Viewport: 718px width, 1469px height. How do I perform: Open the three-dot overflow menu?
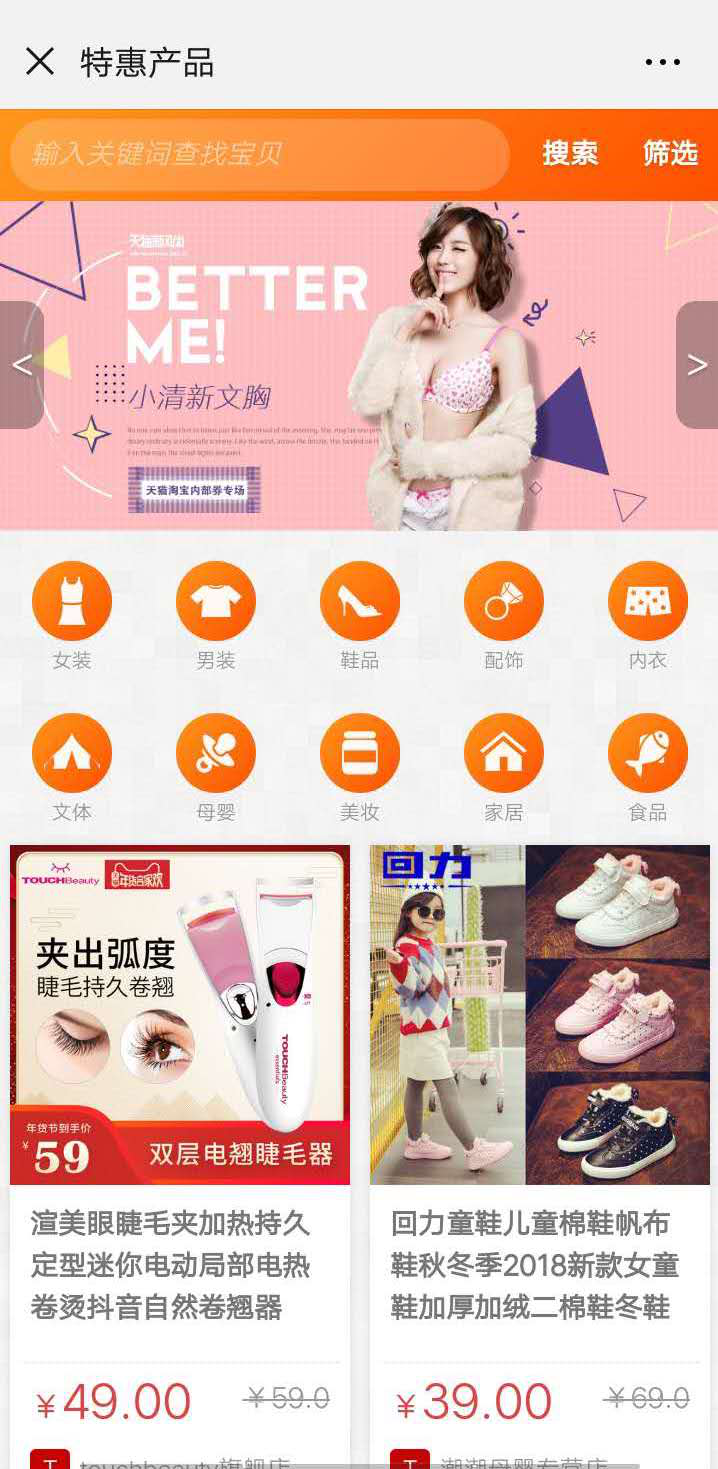[662, 62]
